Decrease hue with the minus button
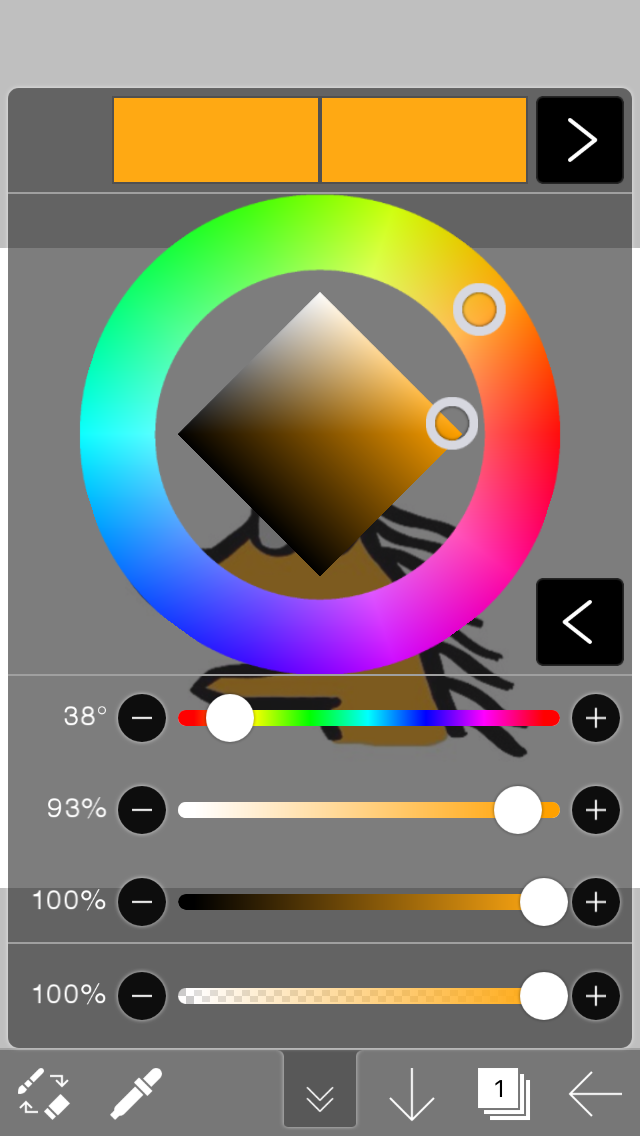The height and width of the screenshot is (1136, 640). point(142,718)
